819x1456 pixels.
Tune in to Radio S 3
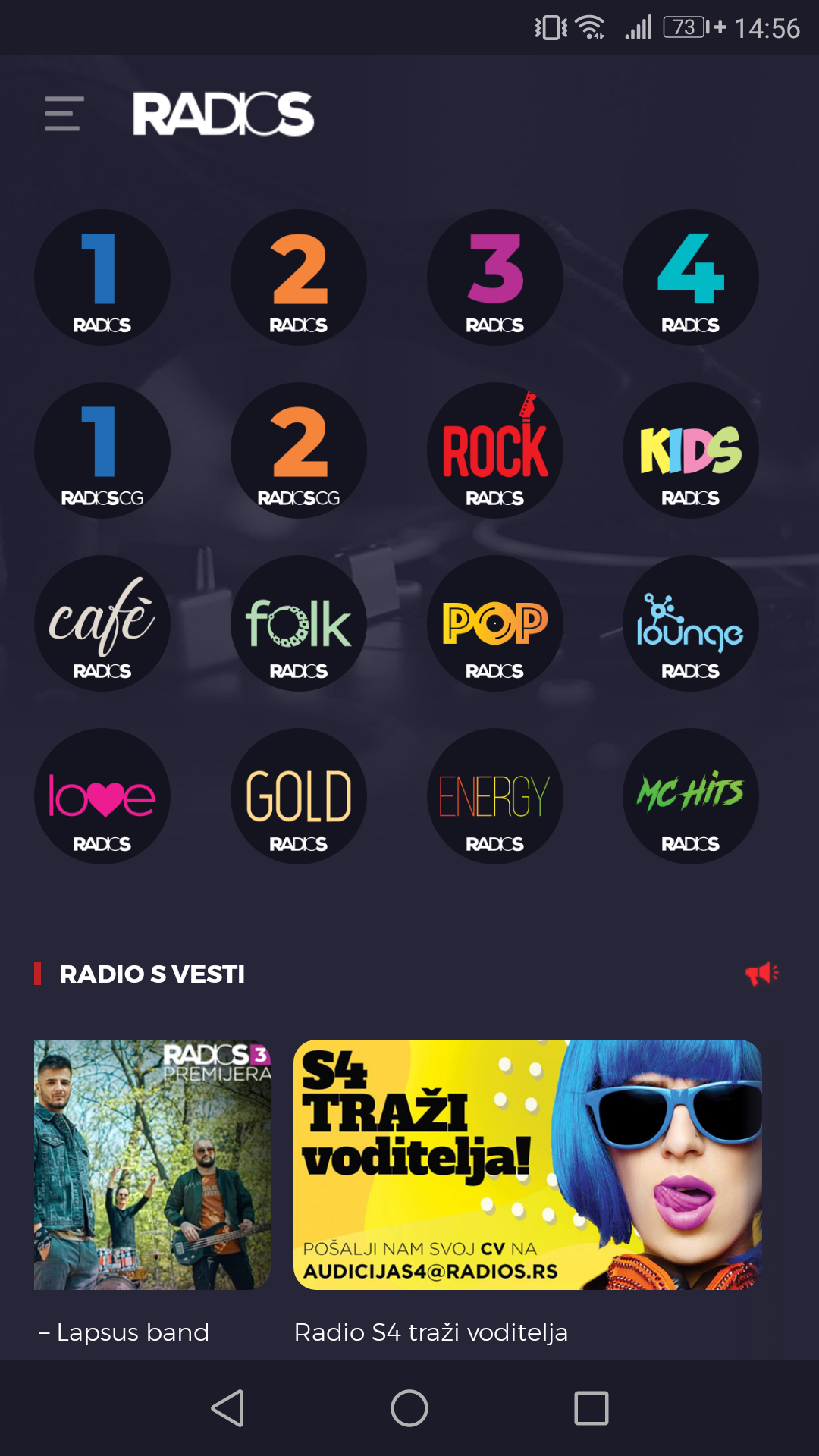point(494,278)
